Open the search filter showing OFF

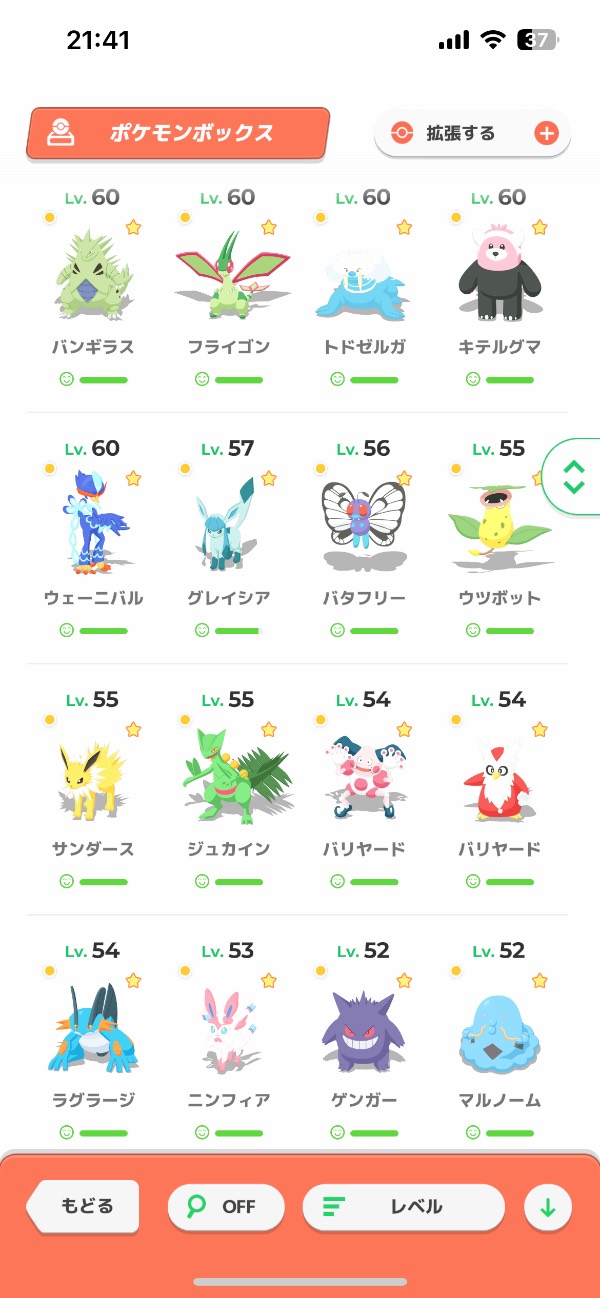[226, 1207]
